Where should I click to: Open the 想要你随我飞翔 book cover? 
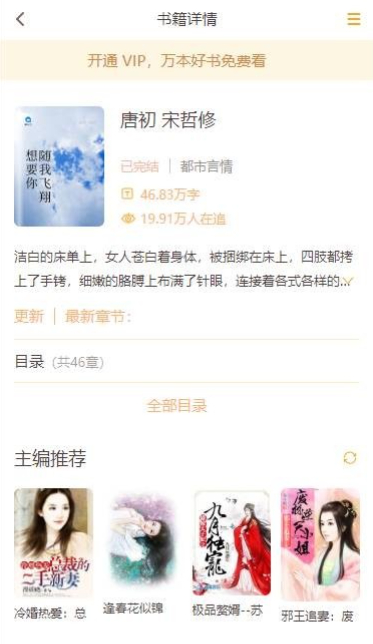(59, 166)
